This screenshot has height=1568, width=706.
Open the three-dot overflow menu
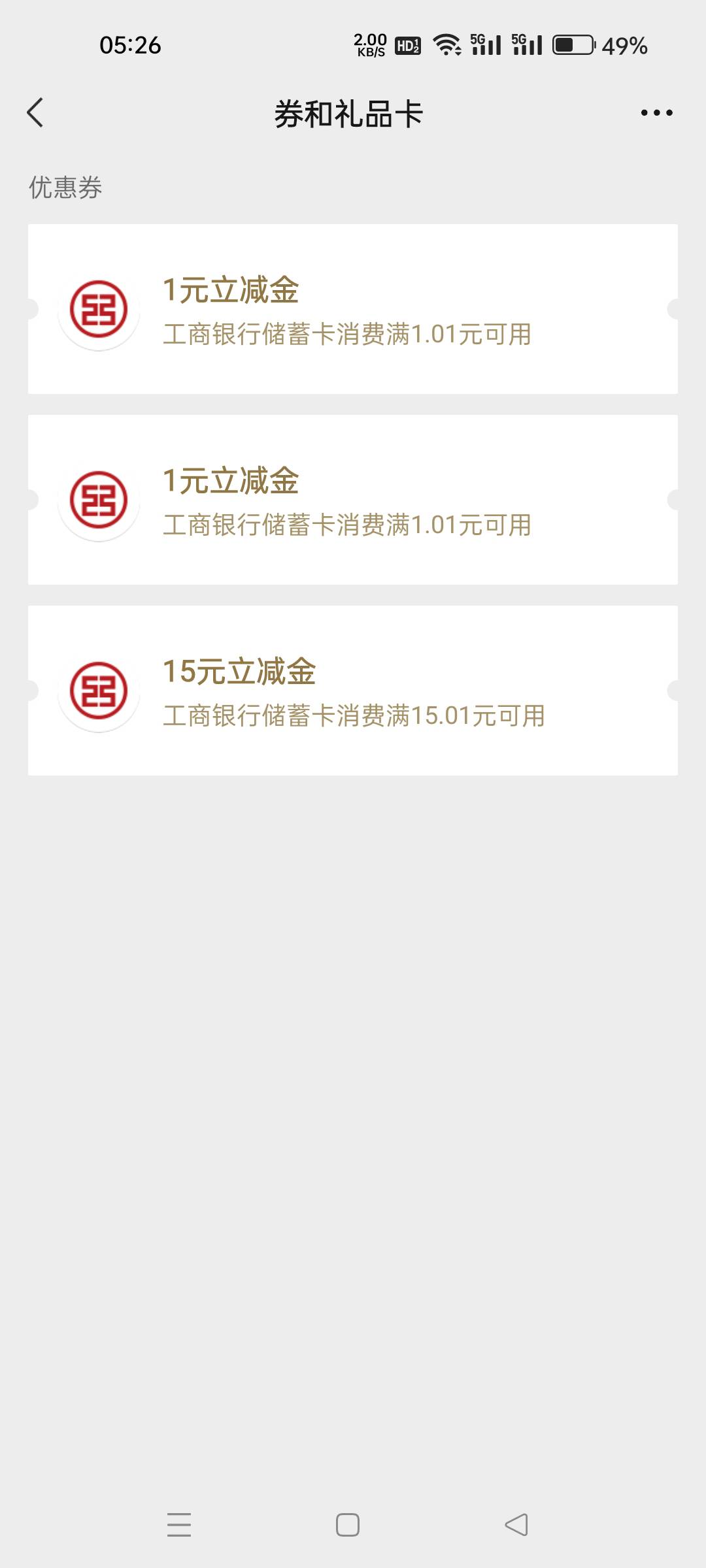[x=656, y=113]
